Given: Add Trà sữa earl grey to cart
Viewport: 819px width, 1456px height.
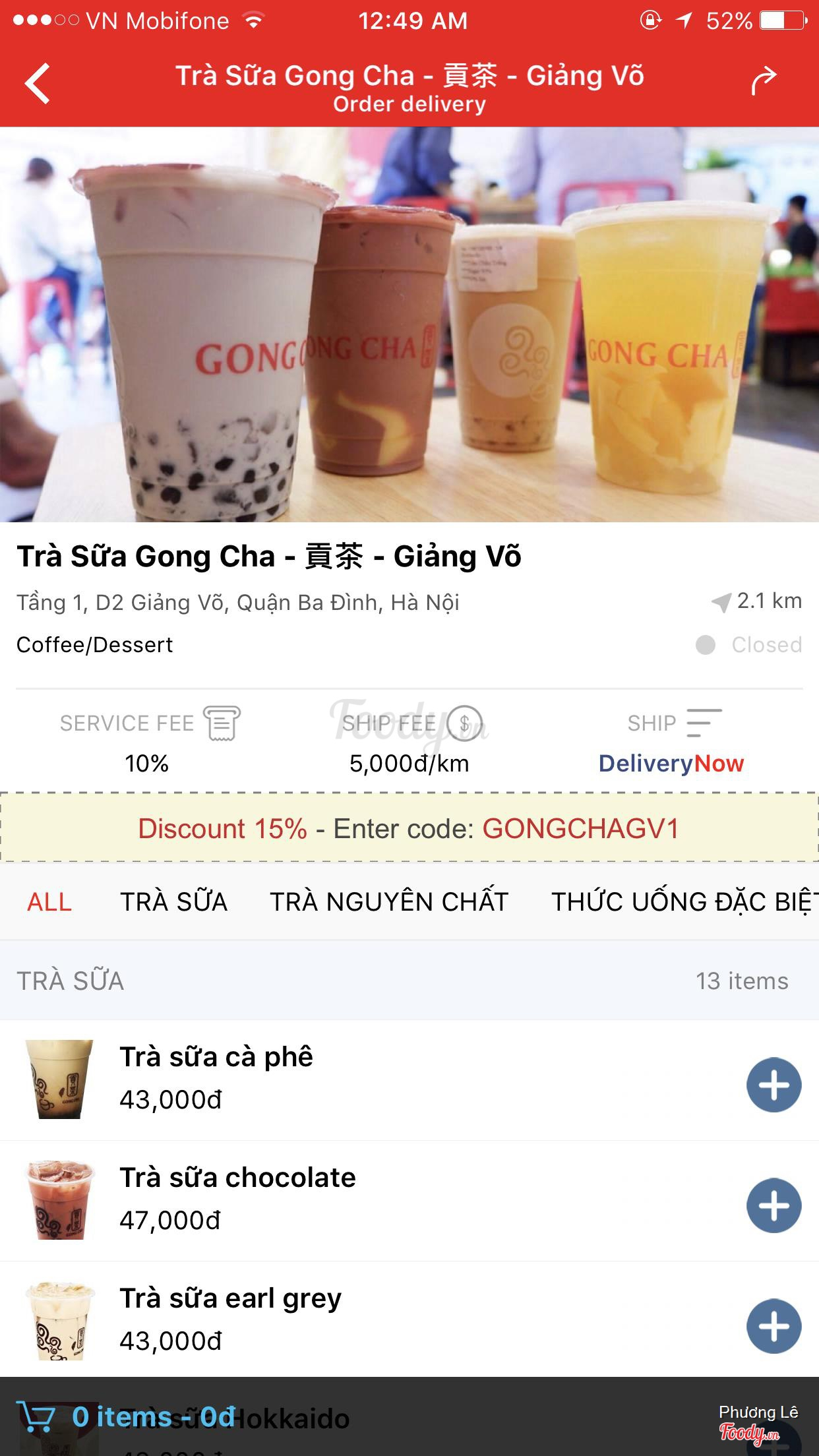Looking at the screenshot, I should click(773, 1326).
